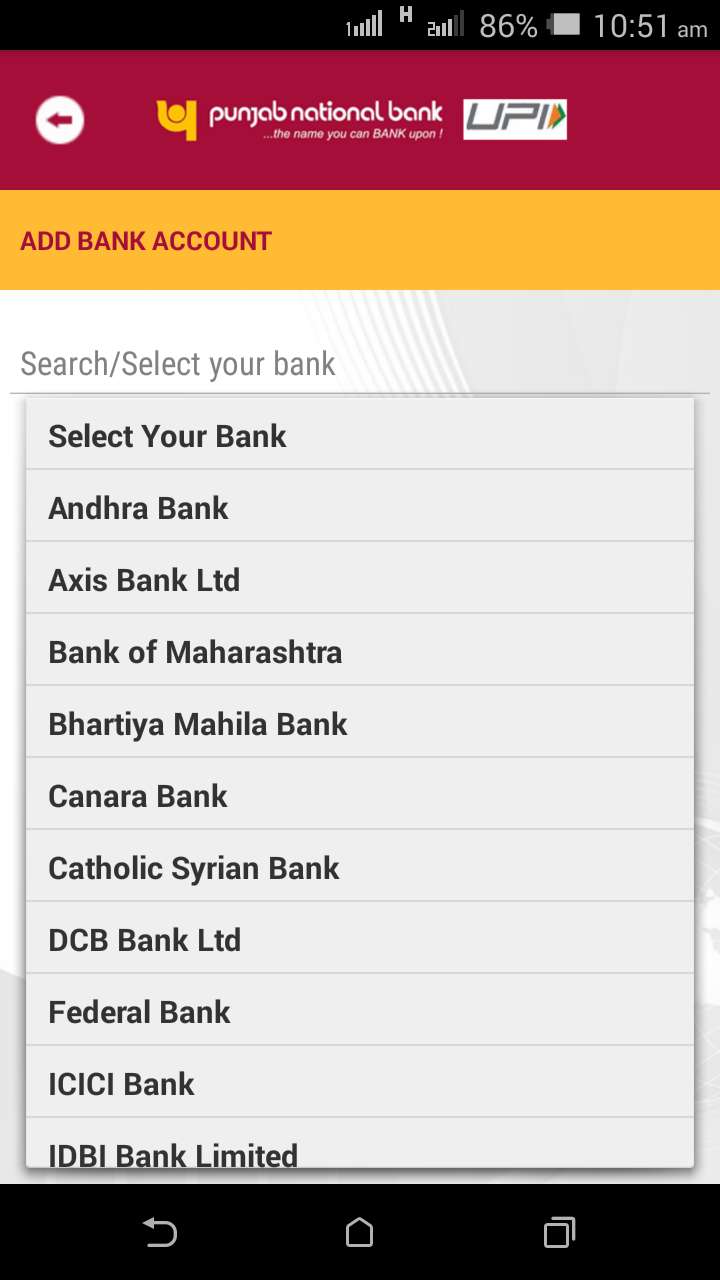The image size is (720, 1280).
Task: Choose ICICI Bank
Action: click(x=360, y=1083)
